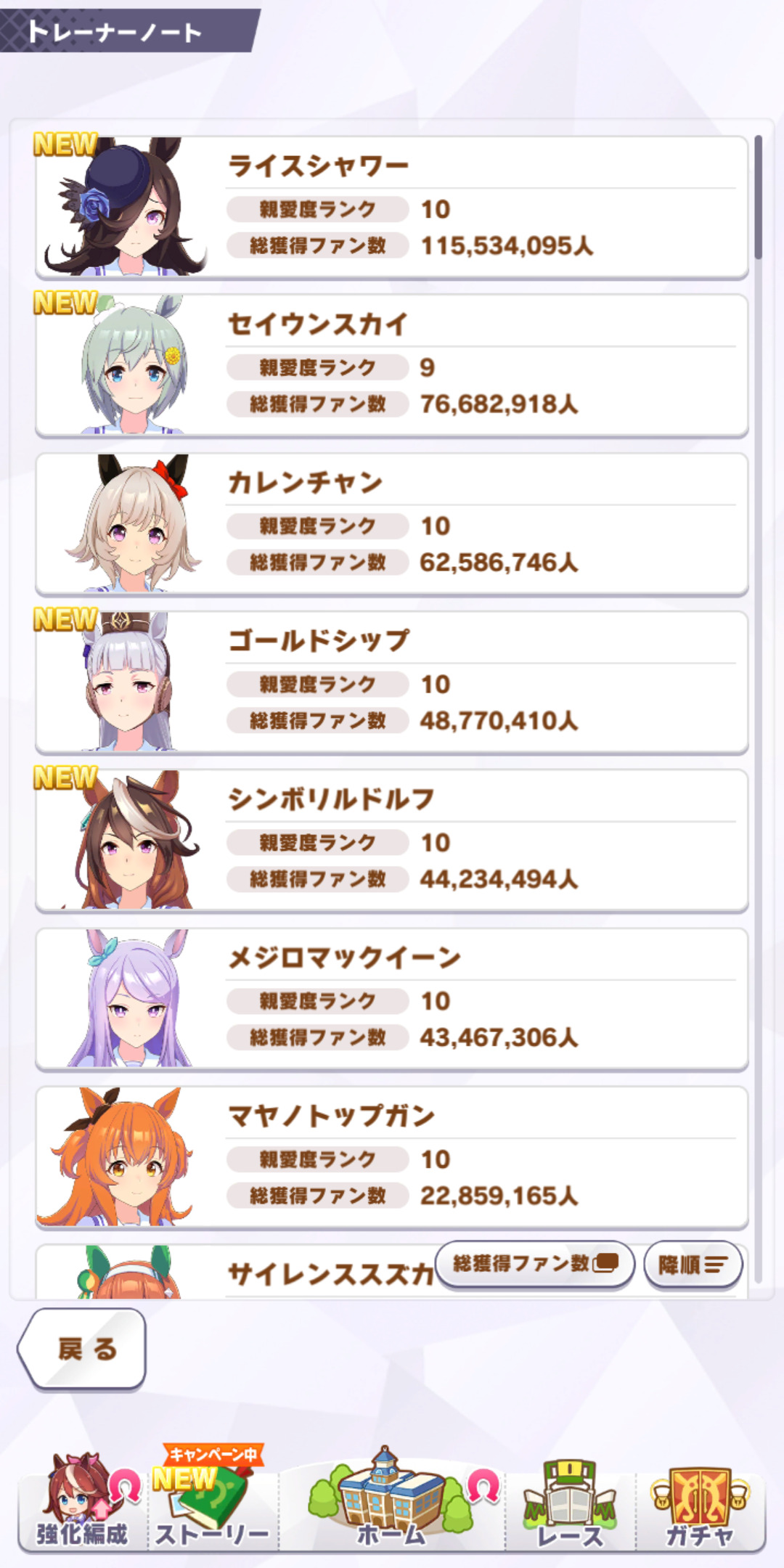Image resolution: width=784 pixels, height=1568 pixels.
Task: View ゴールドシップ's trainer note details
Action: tap(392, 682)
